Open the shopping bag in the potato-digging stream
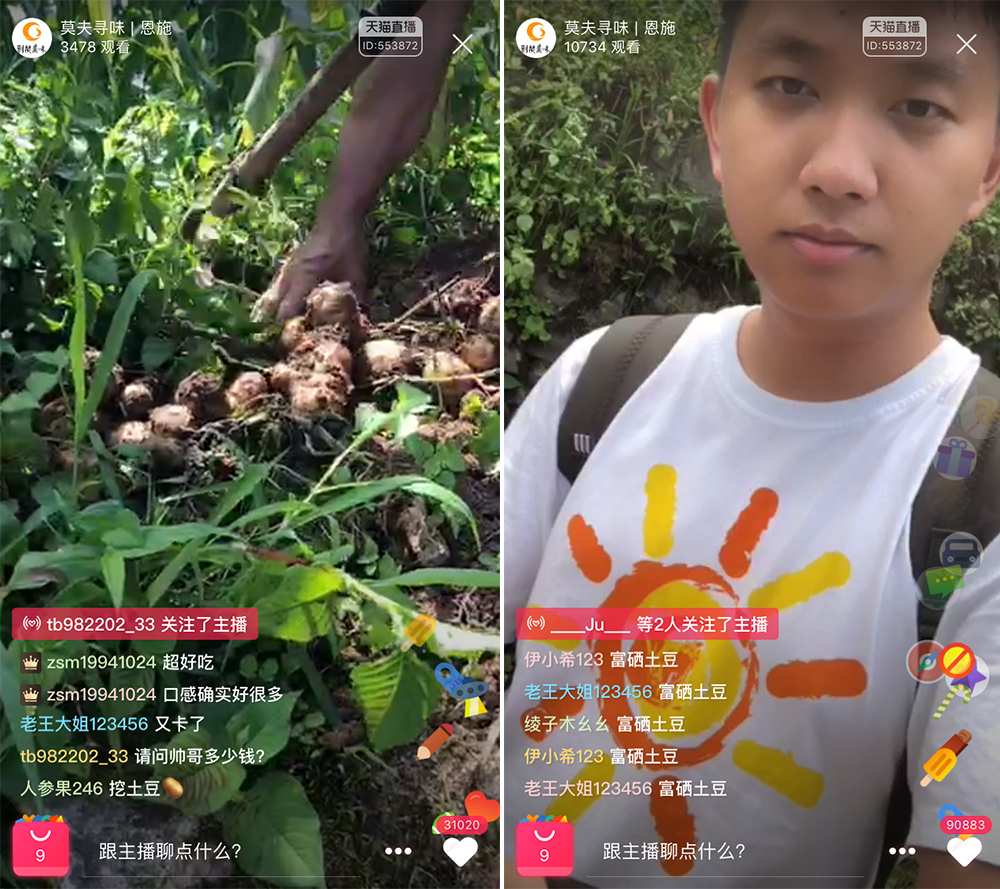The height and width of the screenshot is (889, 1000). [40, 848]
